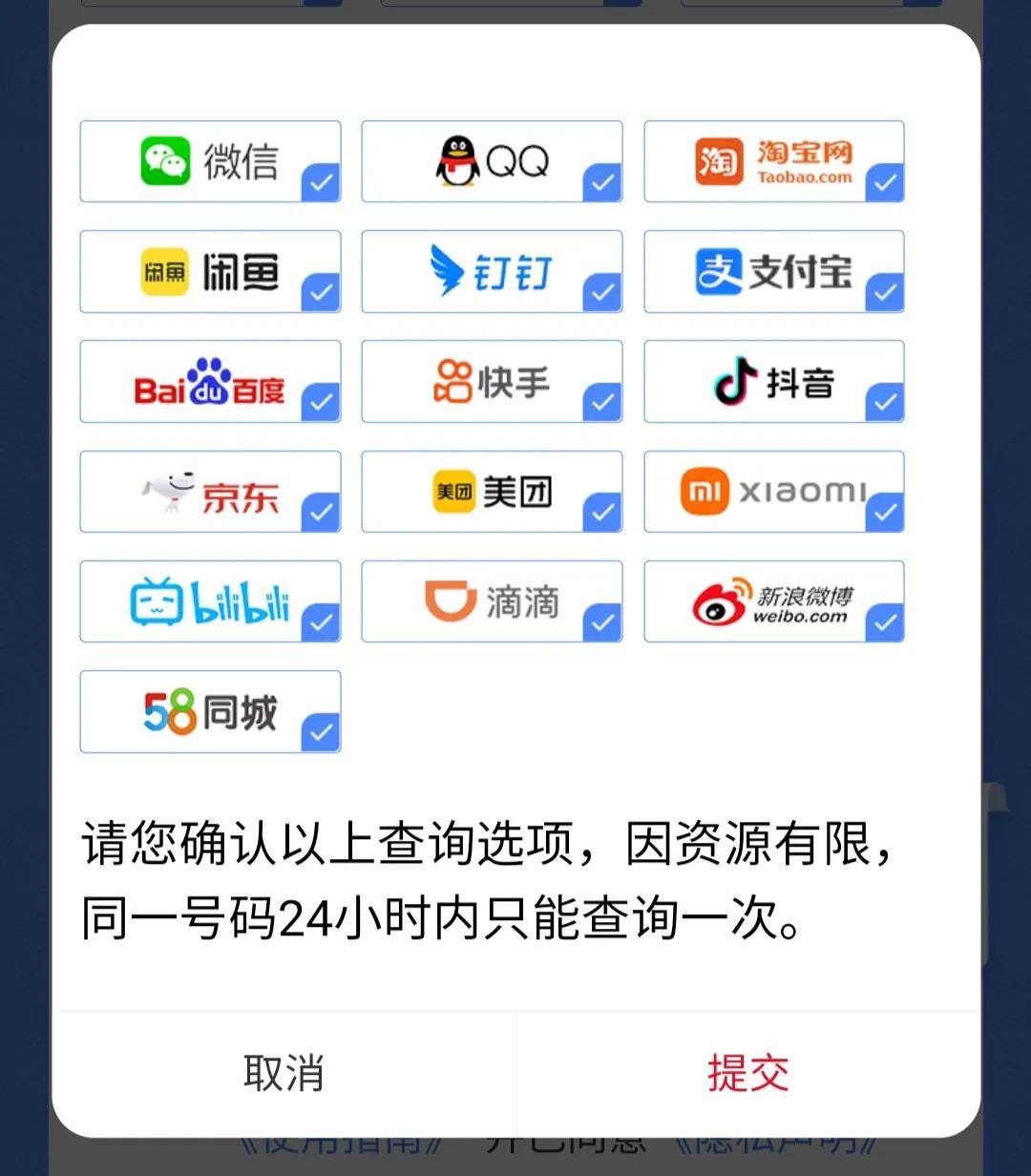Deselect the 新浪微博 option
The width and height of the screenshot is (1031, 1176).
[x=774, y=601]
